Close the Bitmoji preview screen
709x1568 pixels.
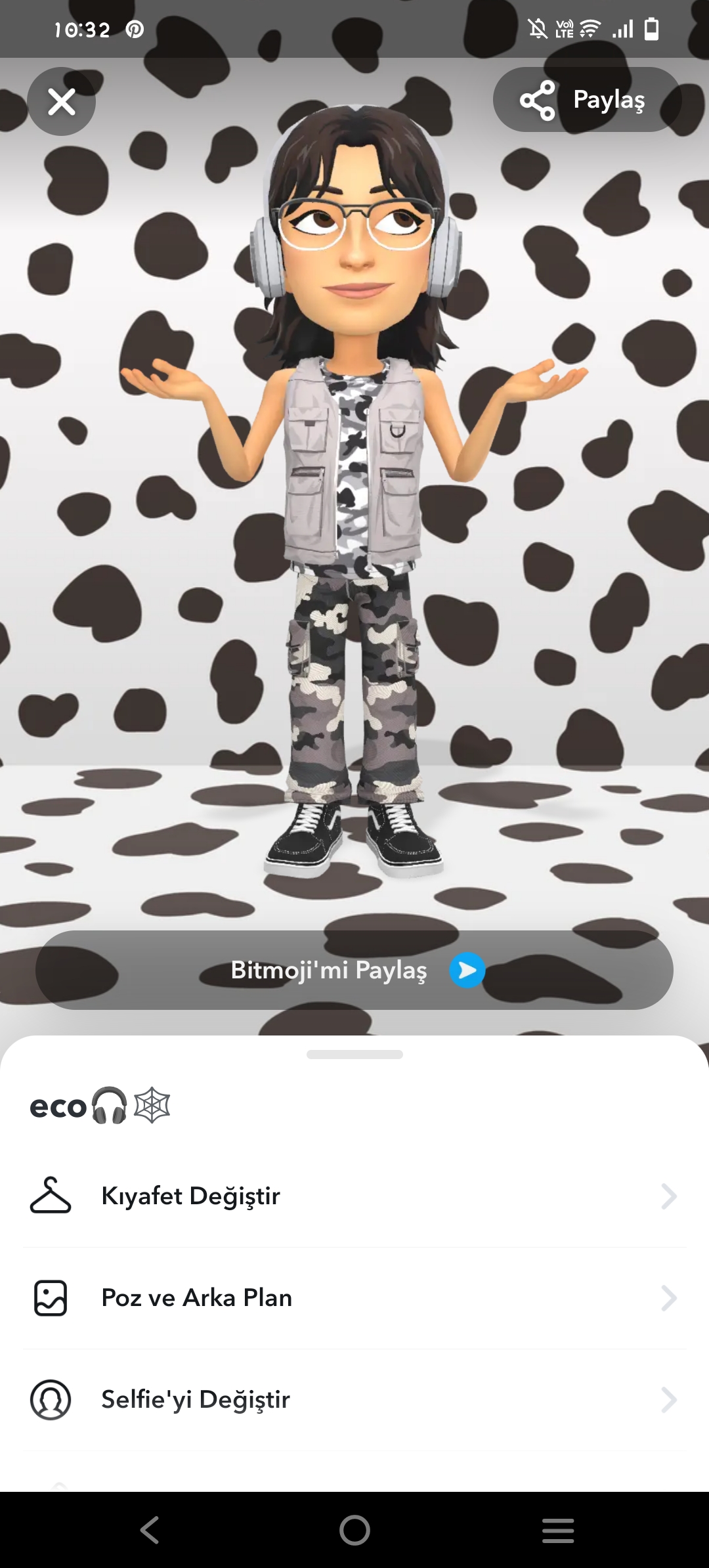coord(62,102)
